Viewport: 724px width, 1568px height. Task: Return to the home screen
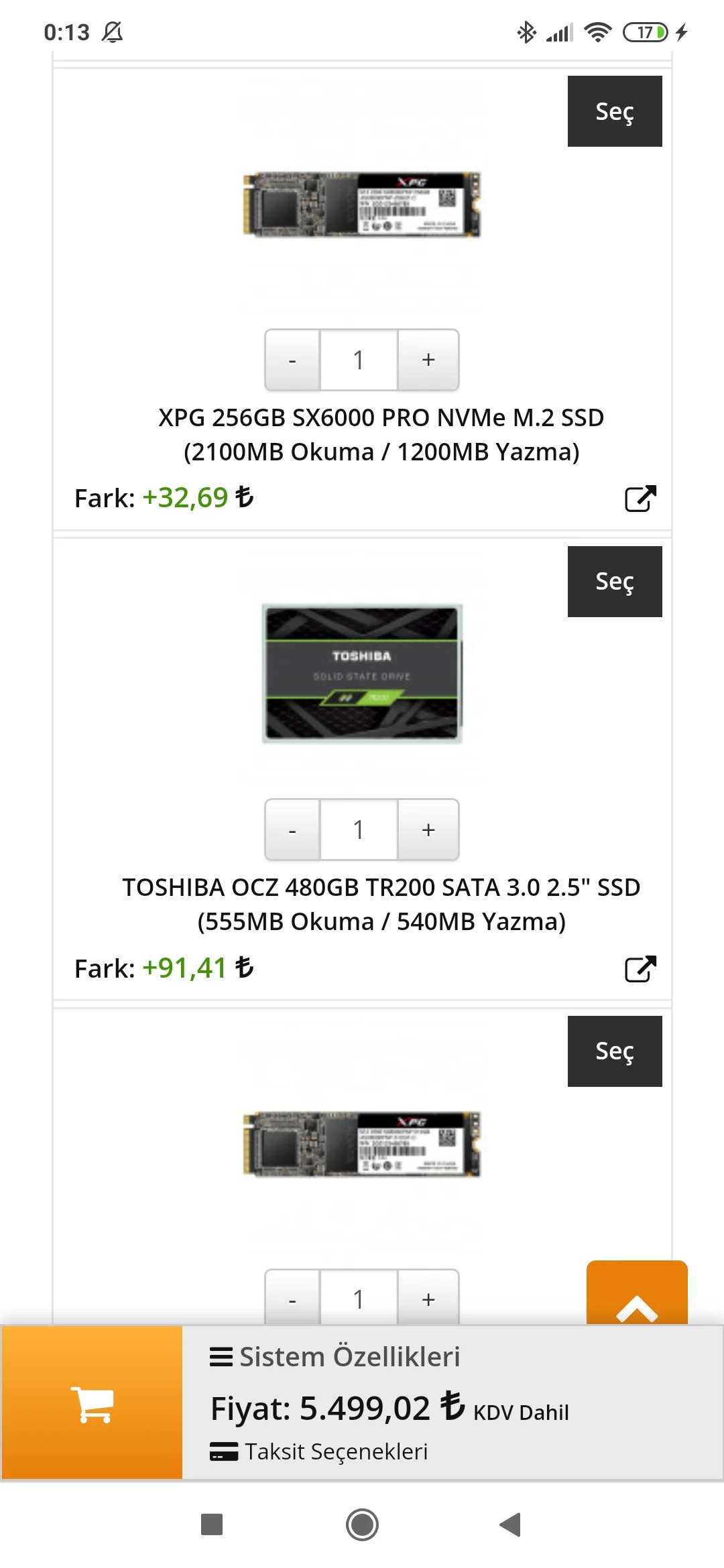(x=362, y=1524)
